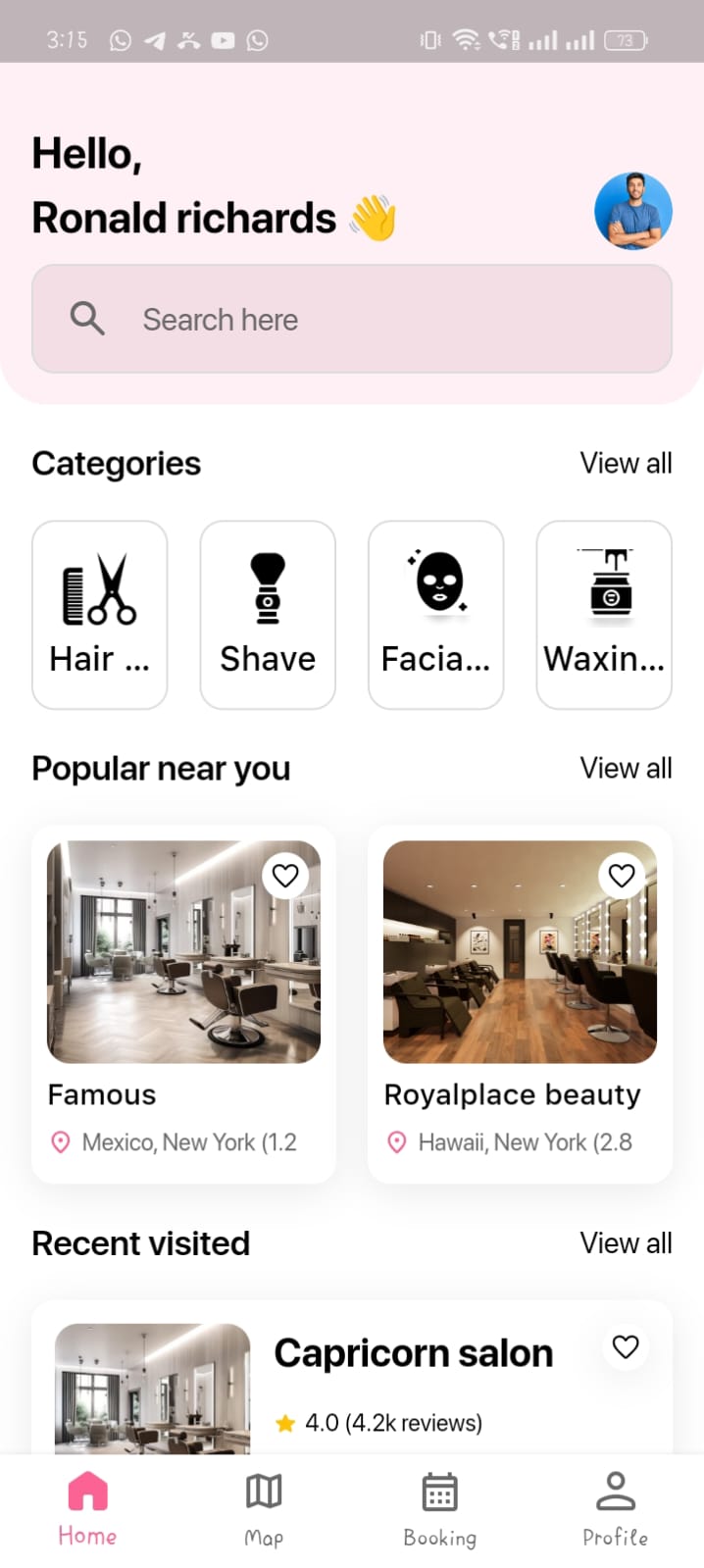Open the Booking tab

coord(439,1509)
